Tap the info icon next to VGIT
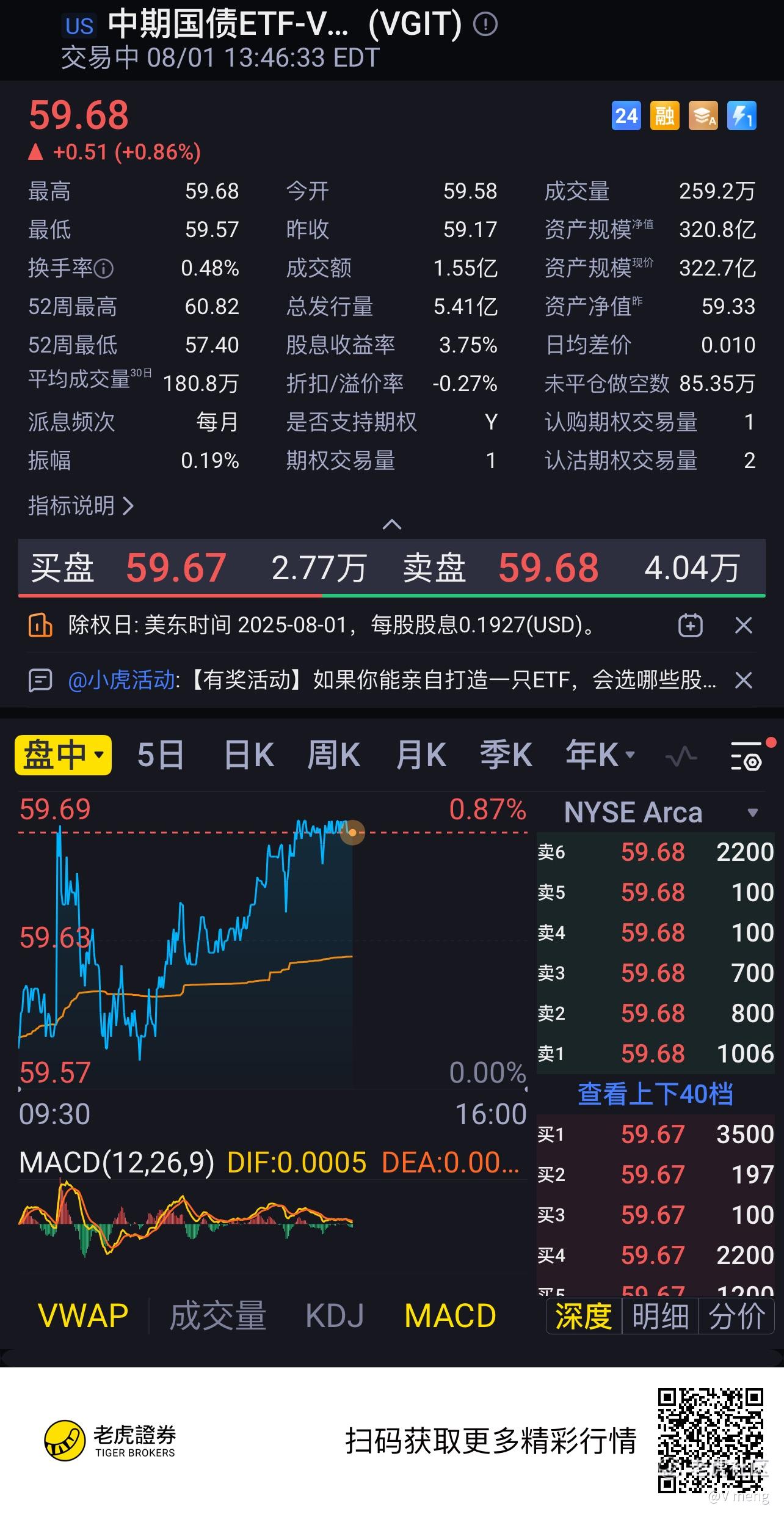The height and width of the screenshot is (1514, 784). pos(485,25)
